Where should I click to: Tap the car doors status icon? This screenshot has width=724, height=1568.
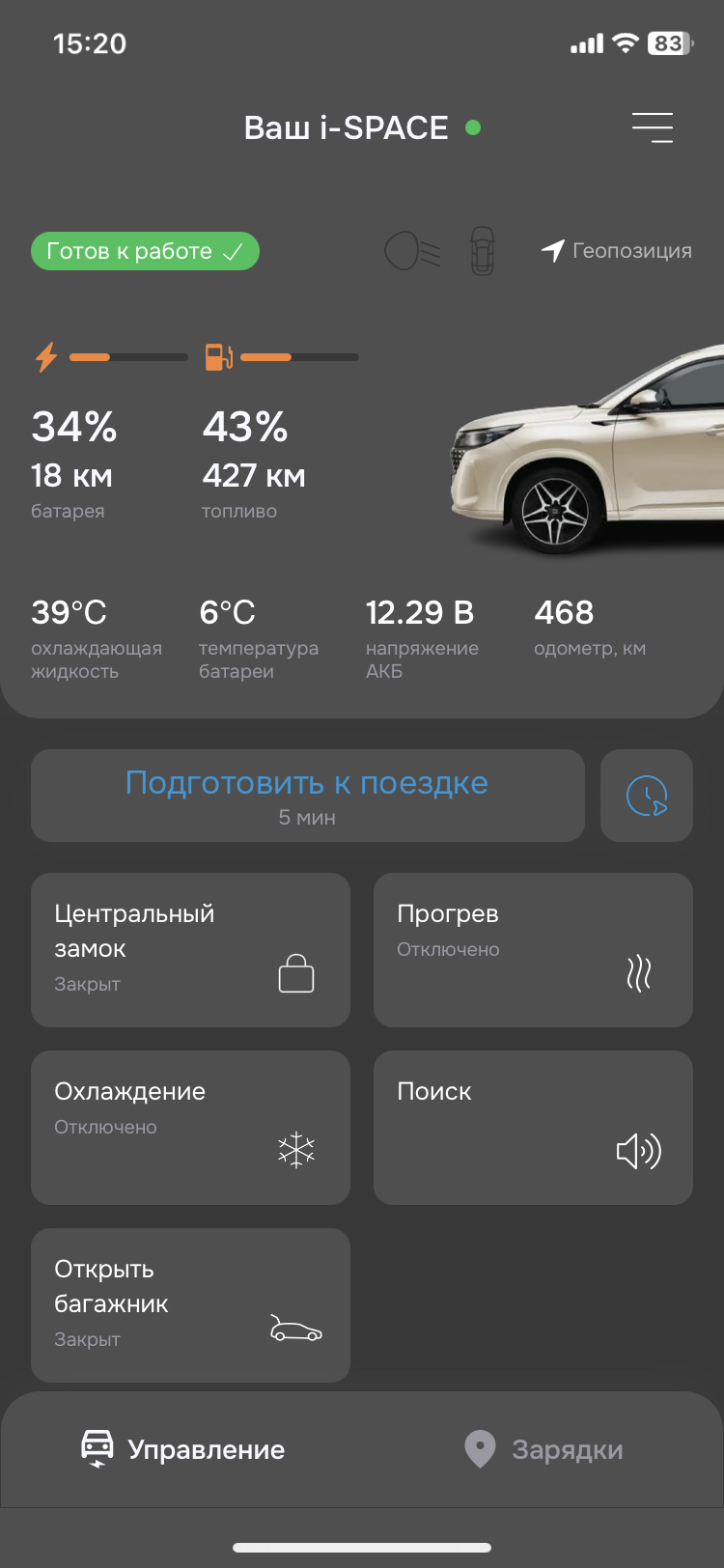(482, 250)
